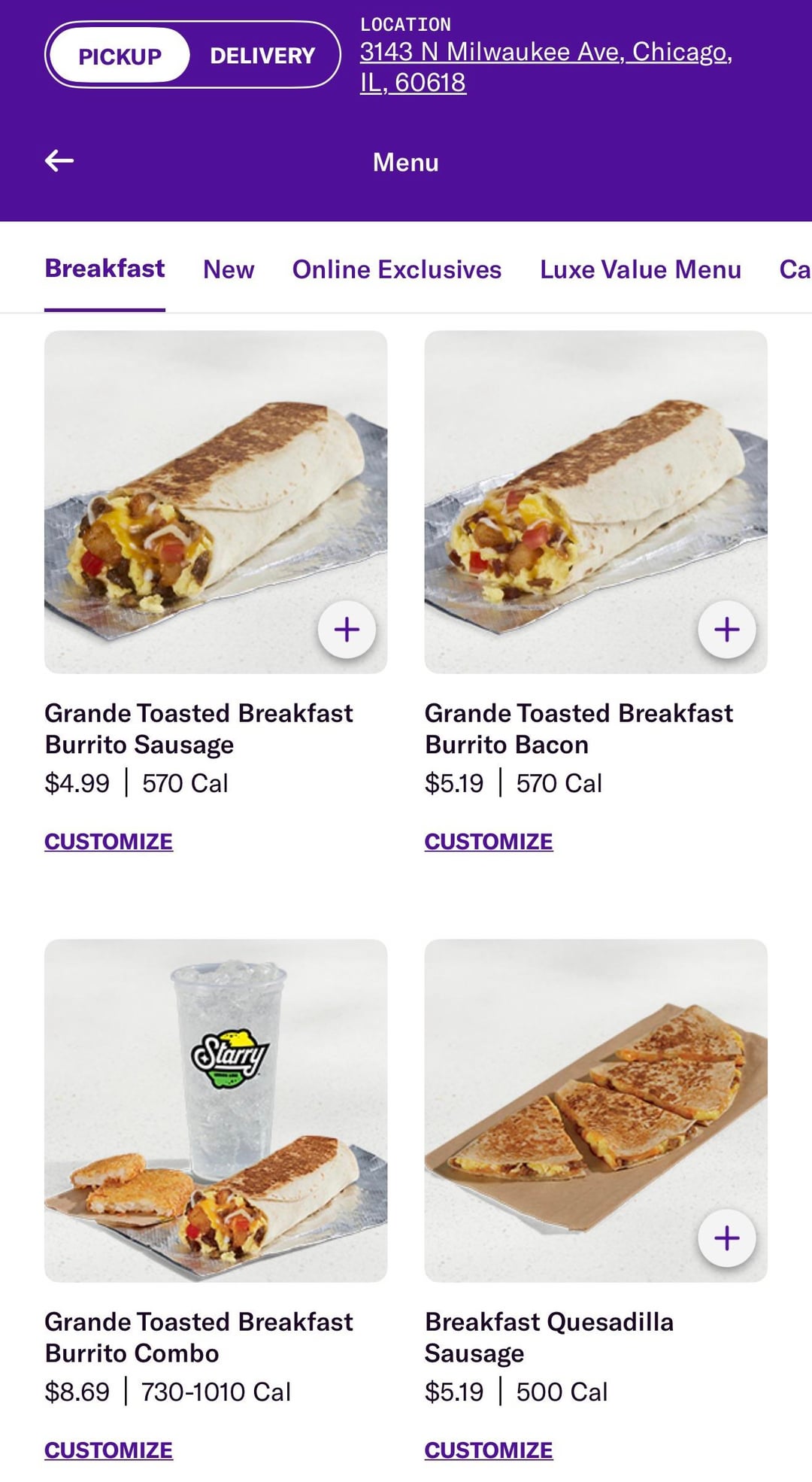812x1482 pixels.
Task: Select the Pickup order option
Action: [x=120, y=56]
